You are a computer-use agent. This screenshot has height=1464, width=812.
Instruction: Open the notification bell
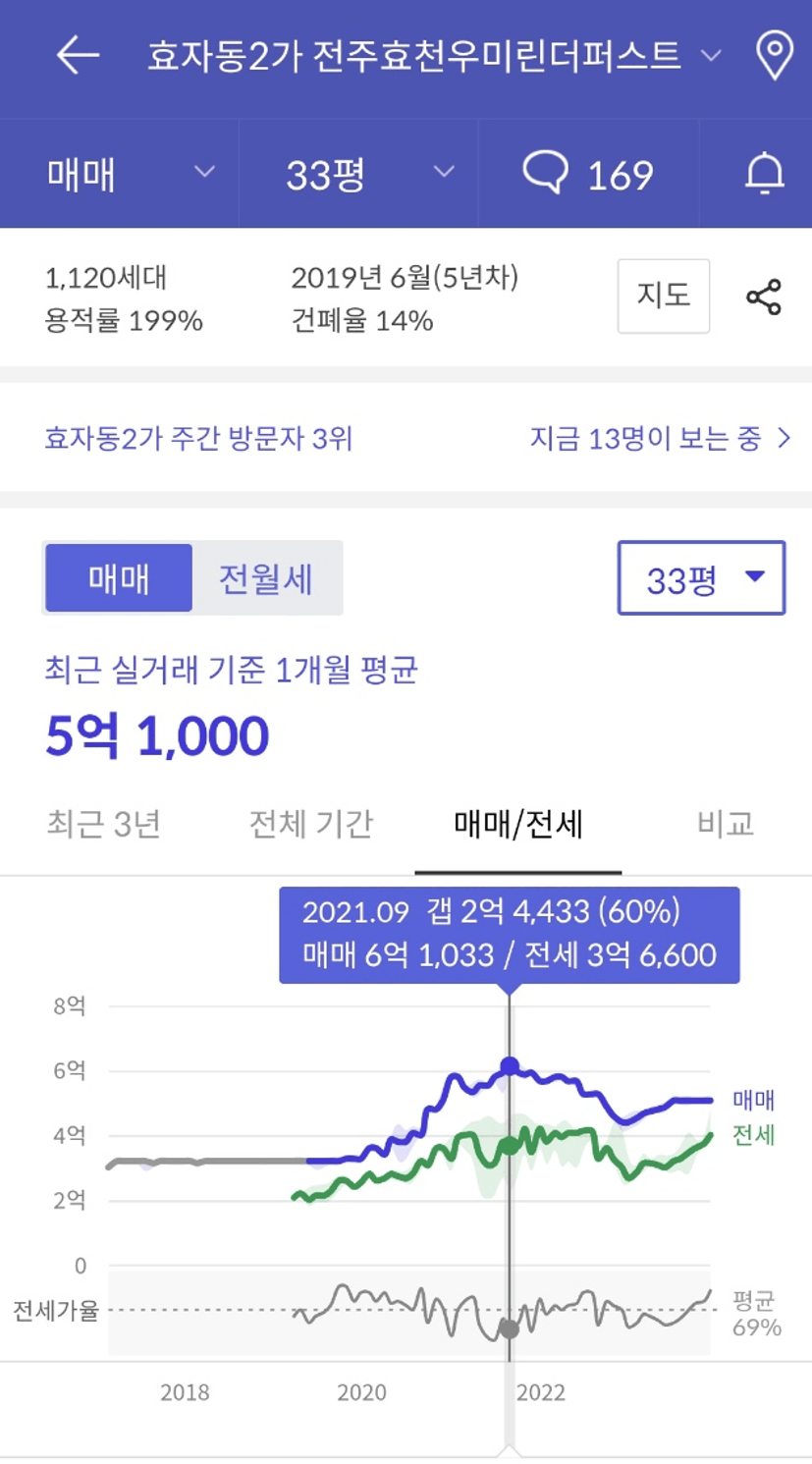pos(764,174)
